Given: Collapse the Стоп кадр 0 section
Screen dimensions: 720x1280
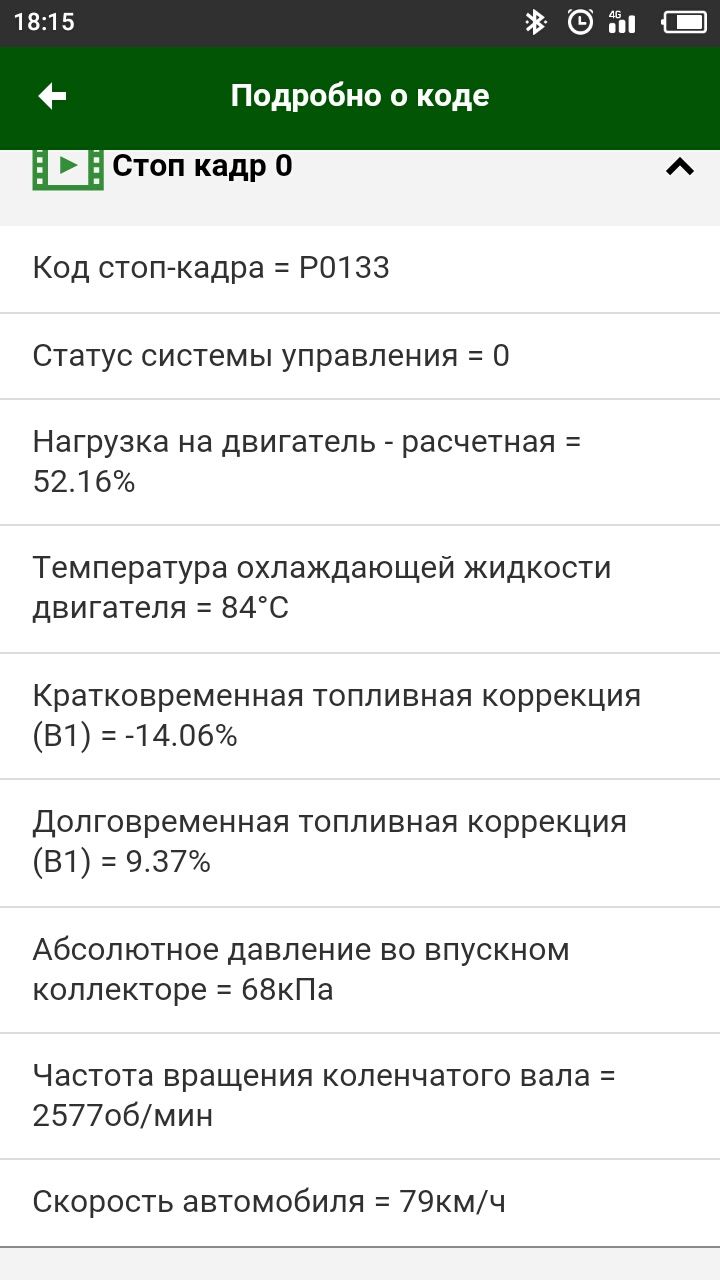Looking at the screenshot, I should [680, 167].
